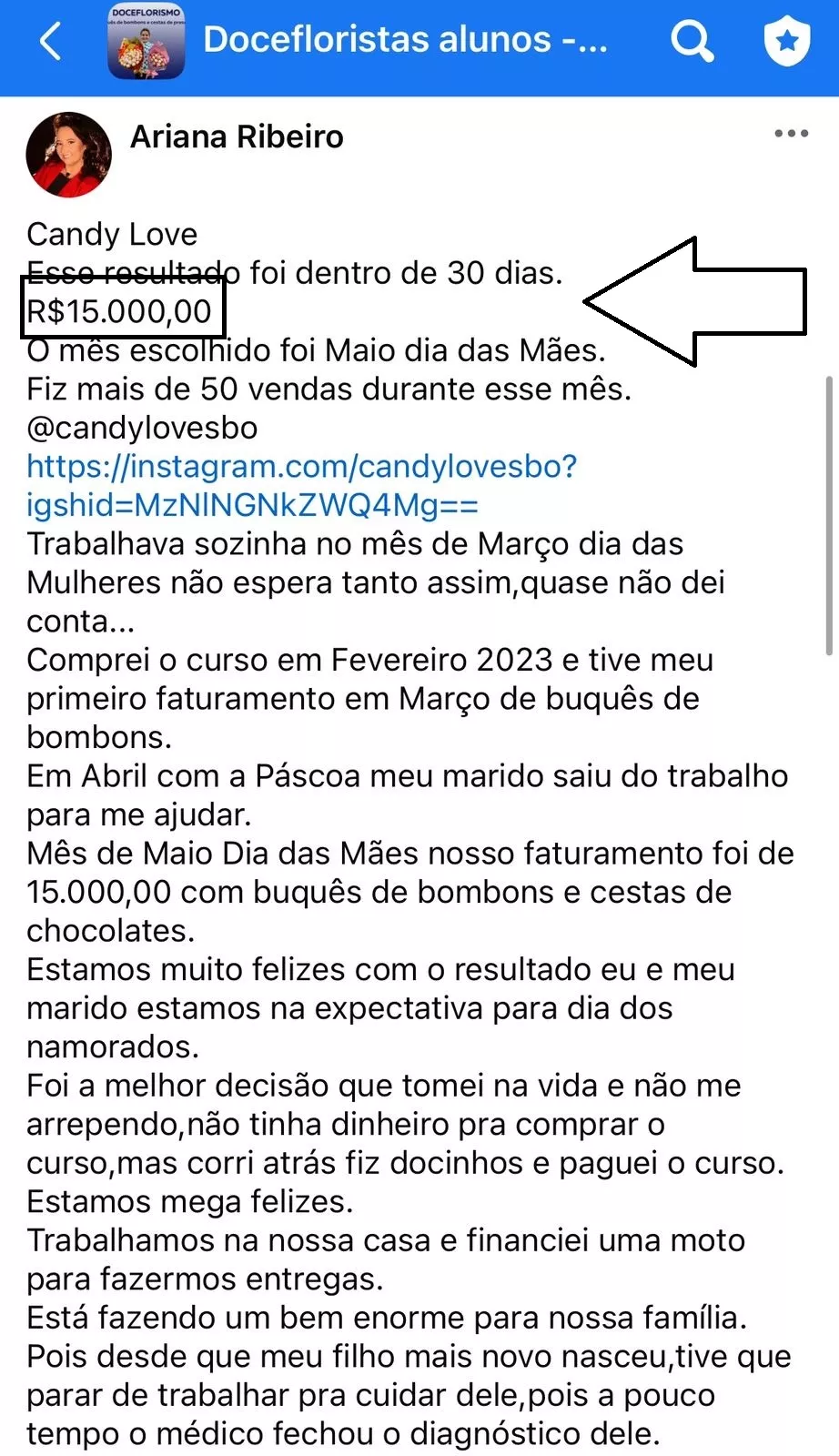Open the post's three-dot menu
Viewport: 839px width, 1456px height.
pos(791,134)
